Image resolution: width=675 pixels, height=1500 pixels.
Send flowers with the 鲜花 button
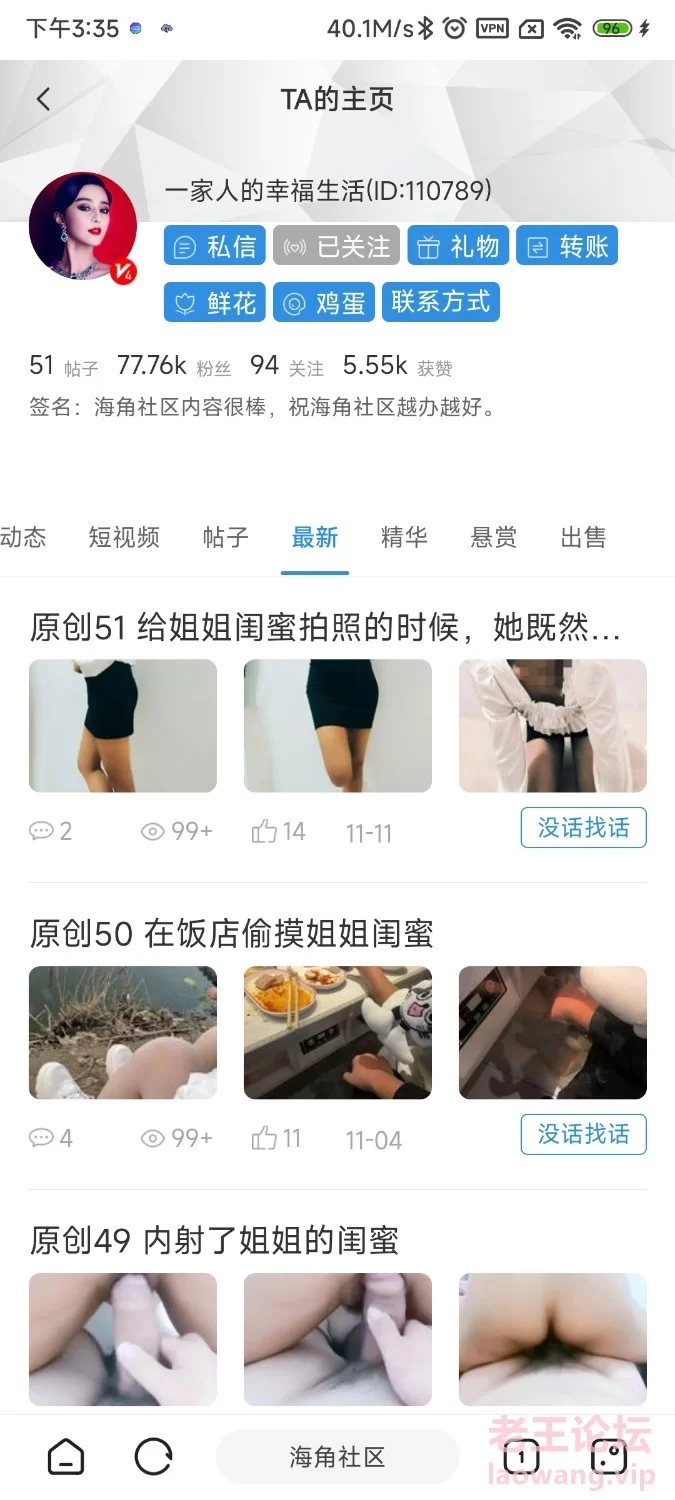point(215,303)
